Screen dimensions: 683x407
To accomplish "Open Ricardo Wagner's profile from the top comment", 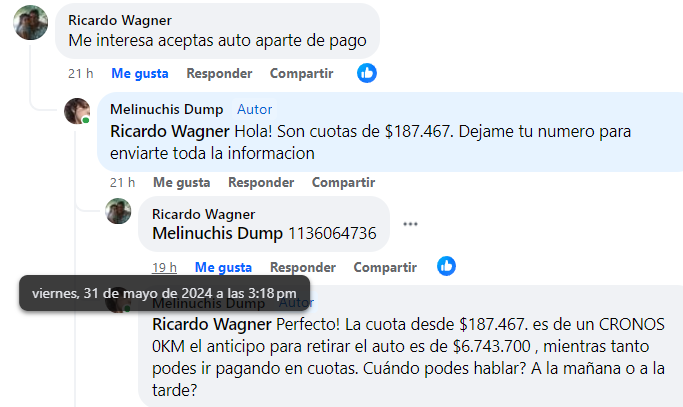I will tap(119, 20).
